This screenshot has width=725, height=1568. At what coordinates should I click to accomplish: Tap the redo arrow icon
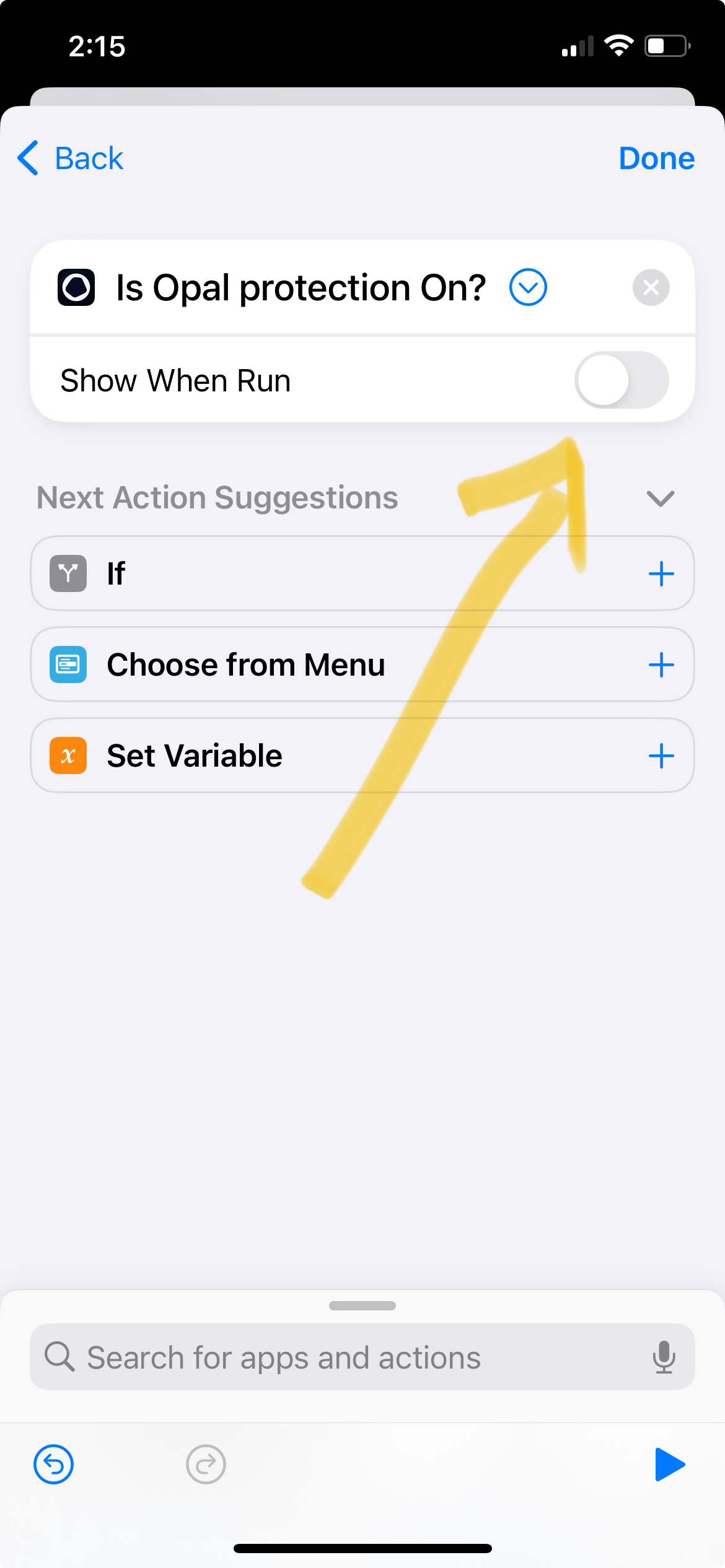[x=206, y=1465]
